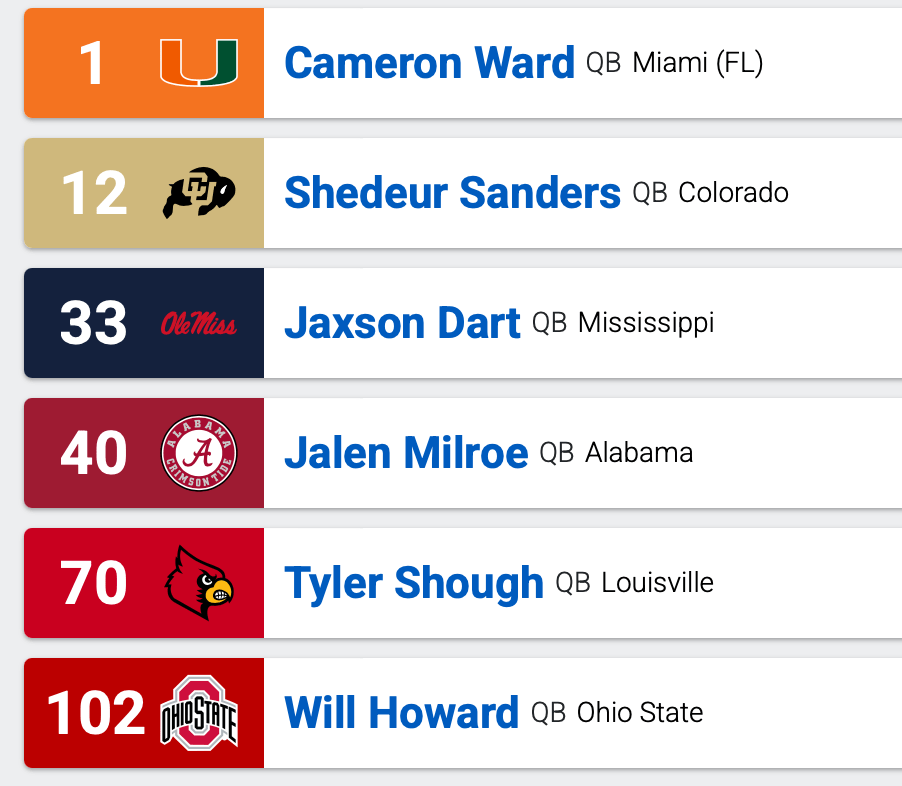
Task: Tap the Tyler Shough name link
Action: pos(414,583)
